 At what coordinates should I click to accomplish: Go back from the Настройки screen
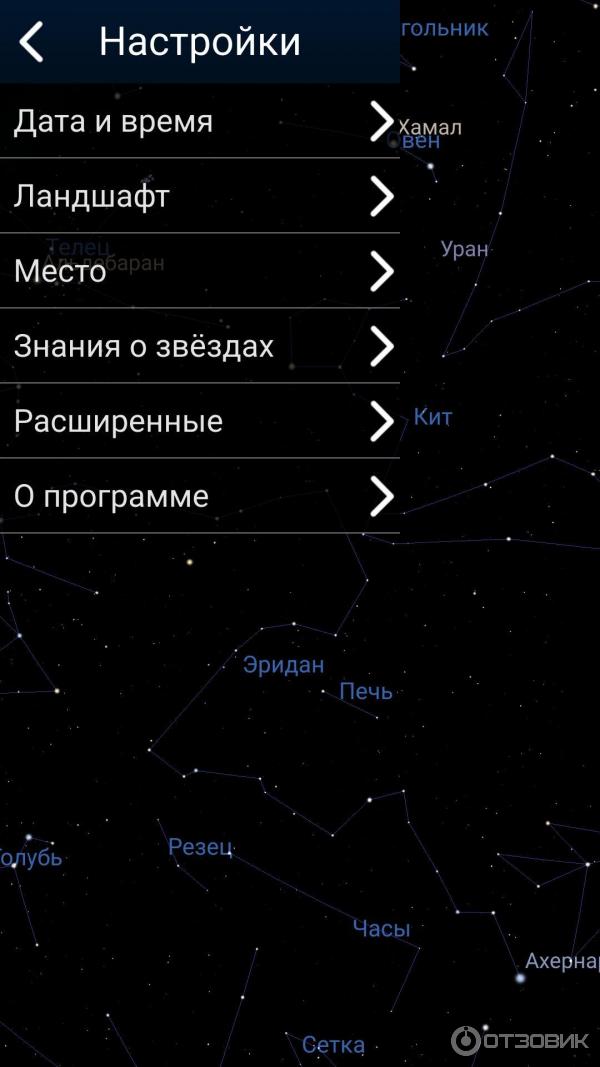pos(32,42)
